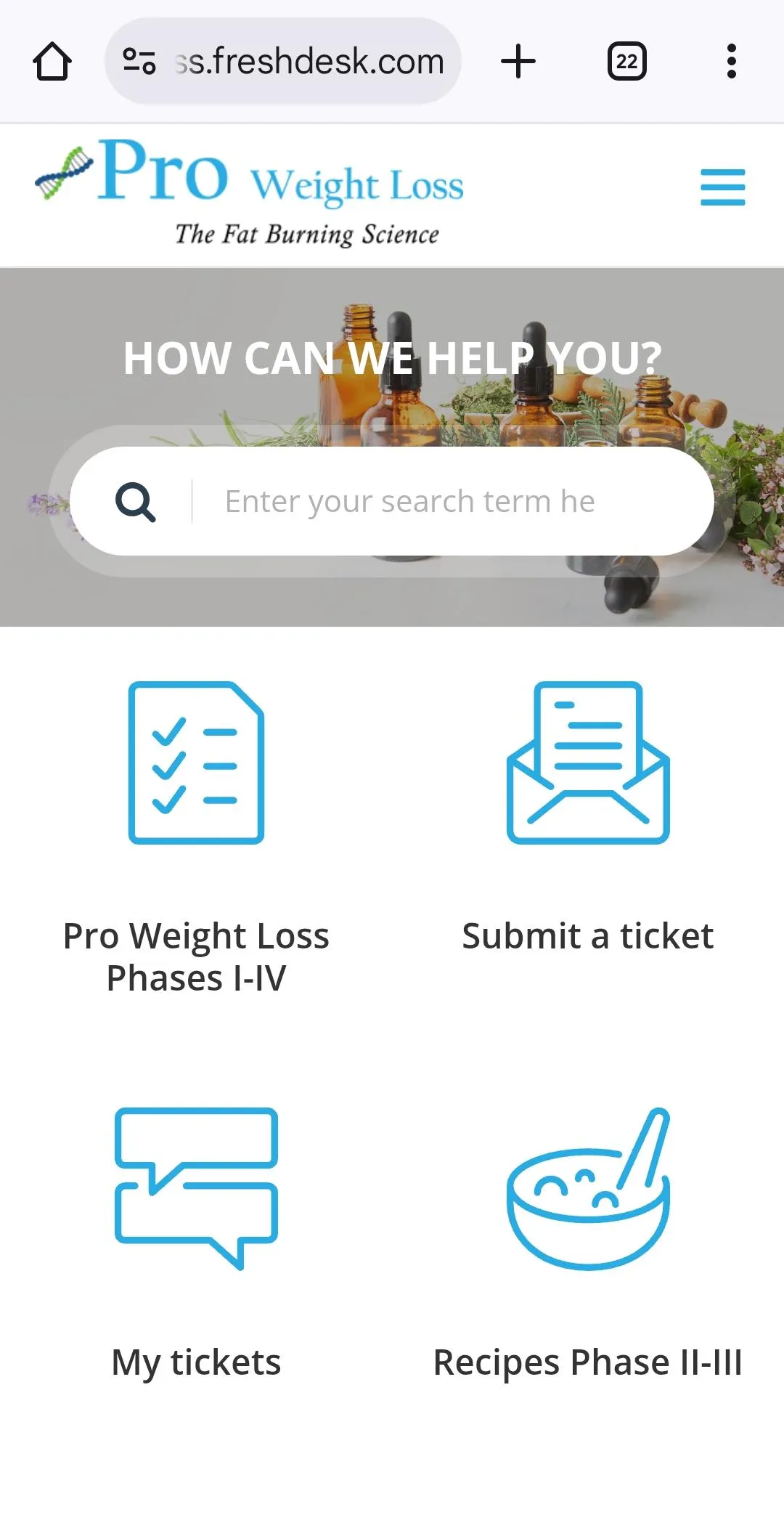784x1536 pixels.
Task: Open the site hamburger menu
Action: click(722, 187)
